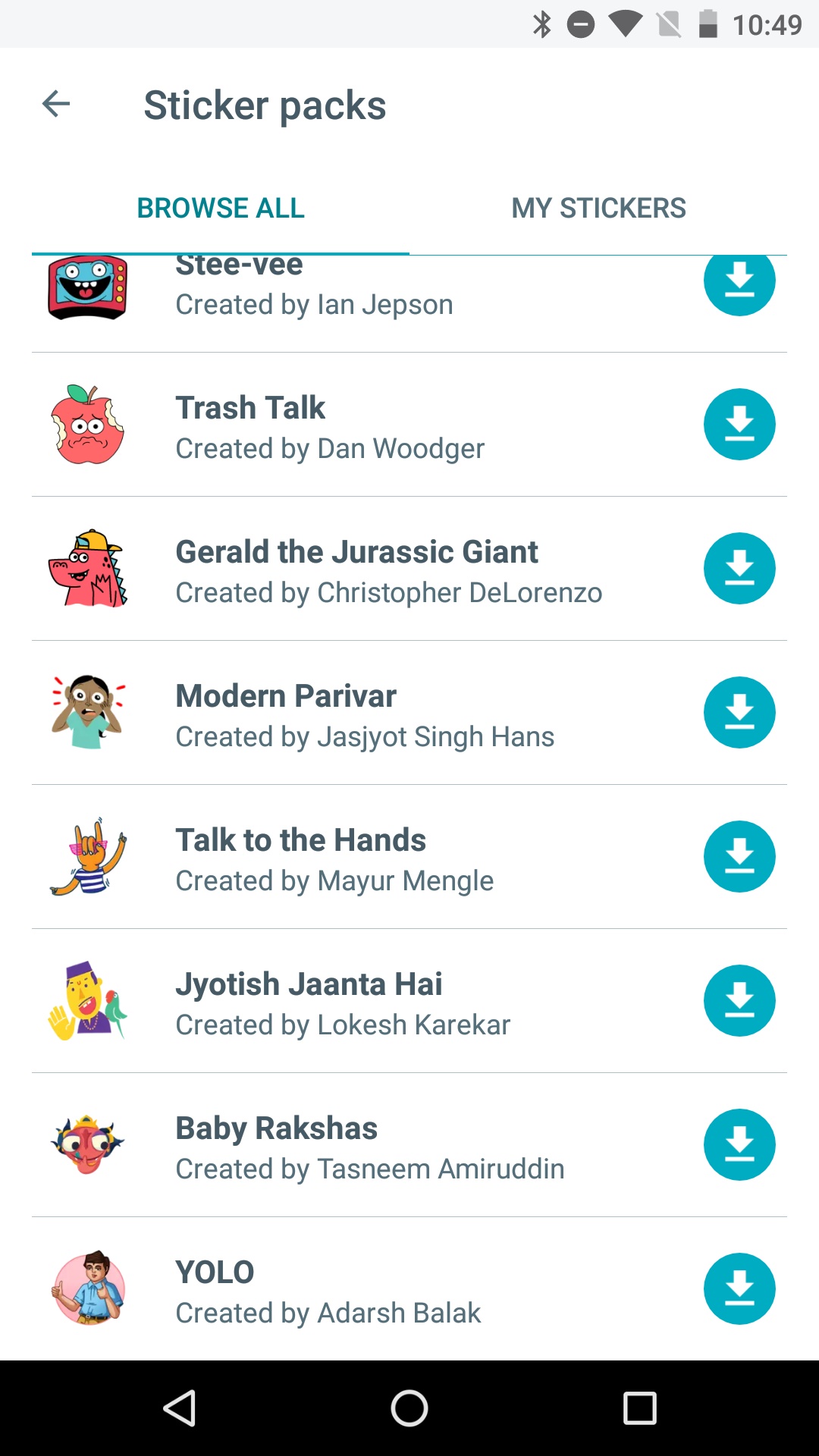This screenshot has width=819, height=1456.
Task: Download the Talk to the Hands pack
Action: tap(739, 857)
